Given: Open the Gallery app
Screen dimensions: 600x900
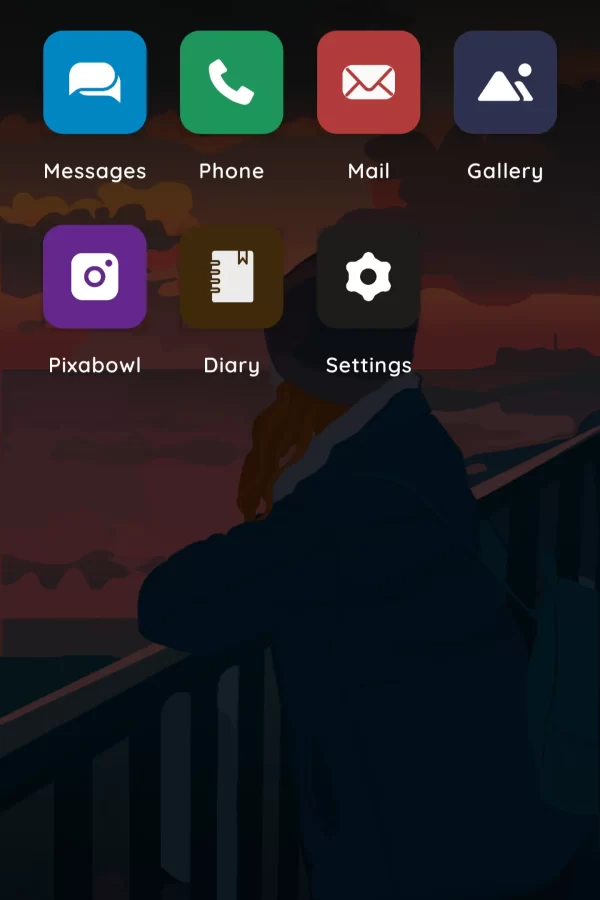Looking at the screenshot, I should coord(505,82).
